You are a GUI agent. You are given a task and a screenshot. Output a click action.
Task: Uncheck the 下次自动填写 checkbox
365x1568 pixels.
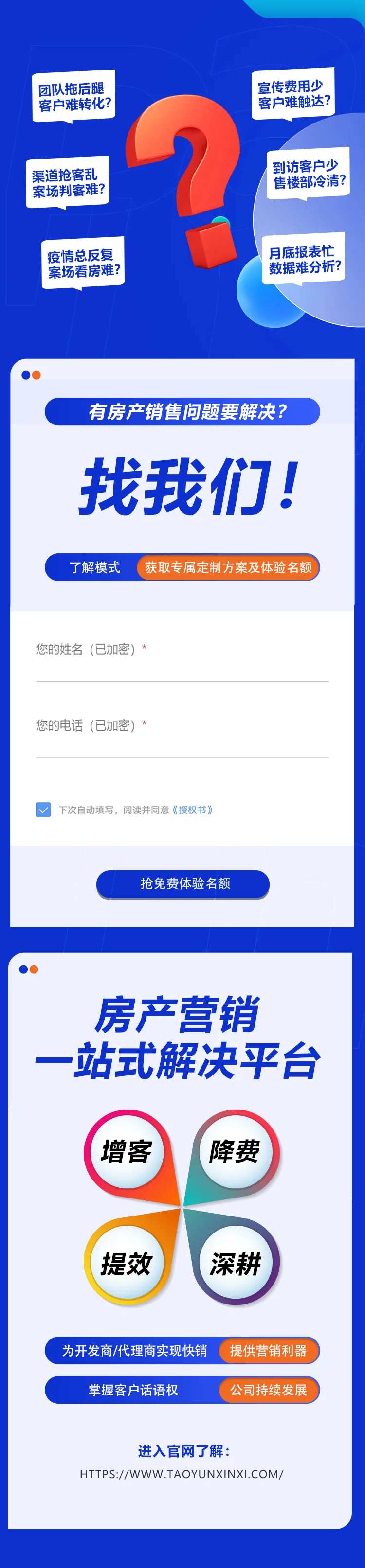tap(43, 810)
